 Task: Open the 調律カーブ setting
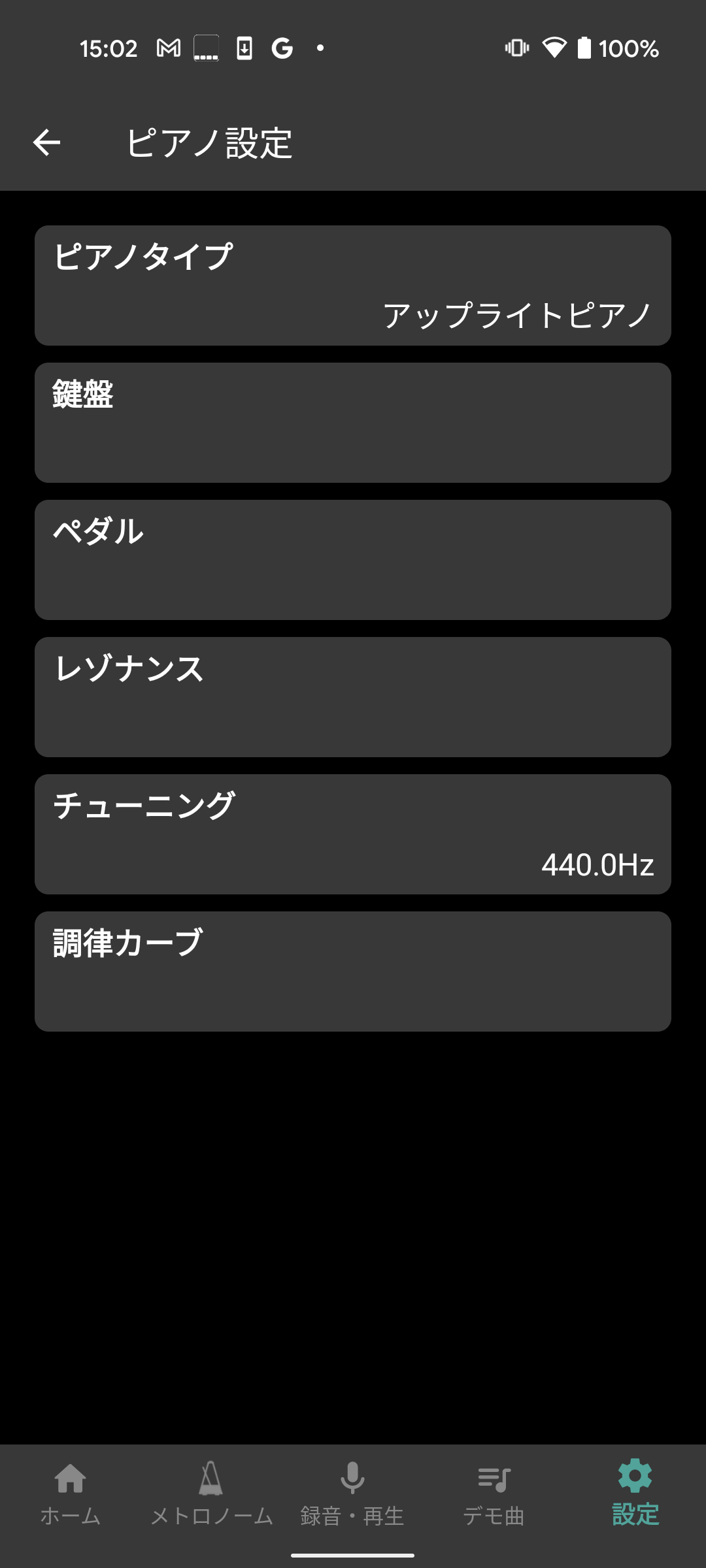(353, 972)
